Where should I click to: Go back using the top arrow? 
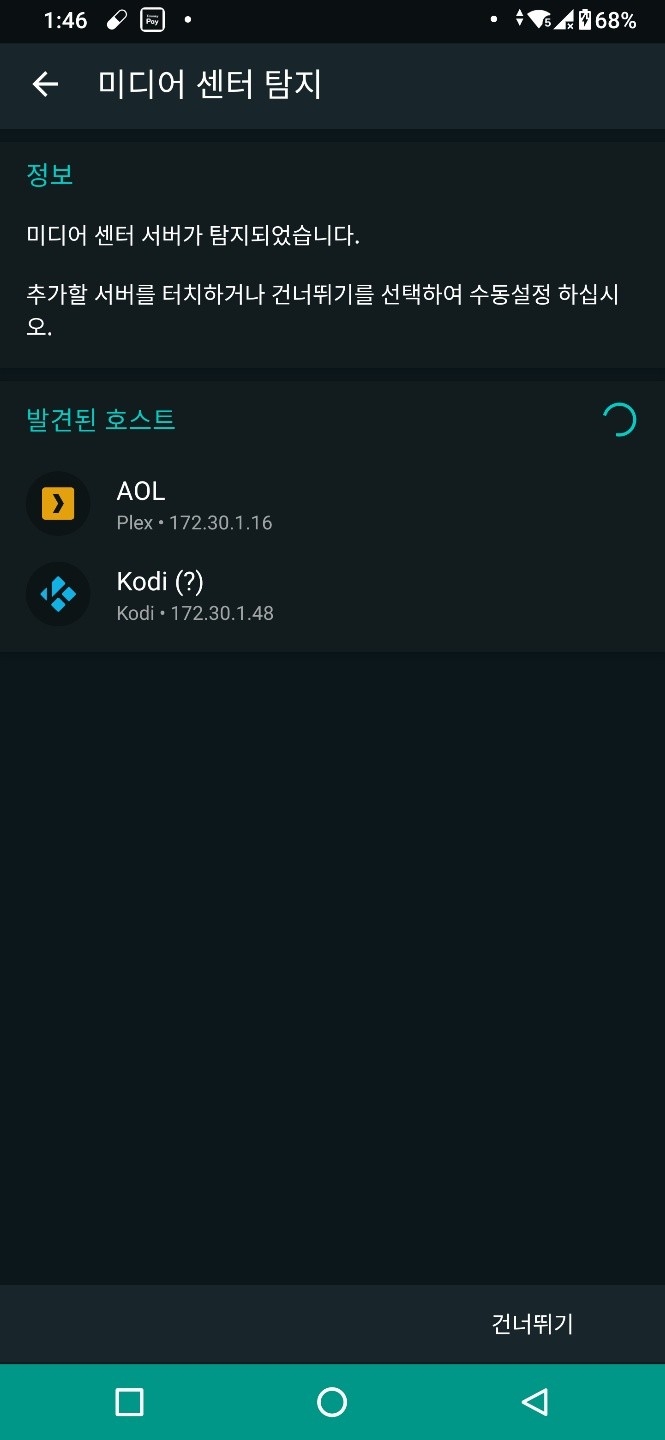tap(45, 85)
